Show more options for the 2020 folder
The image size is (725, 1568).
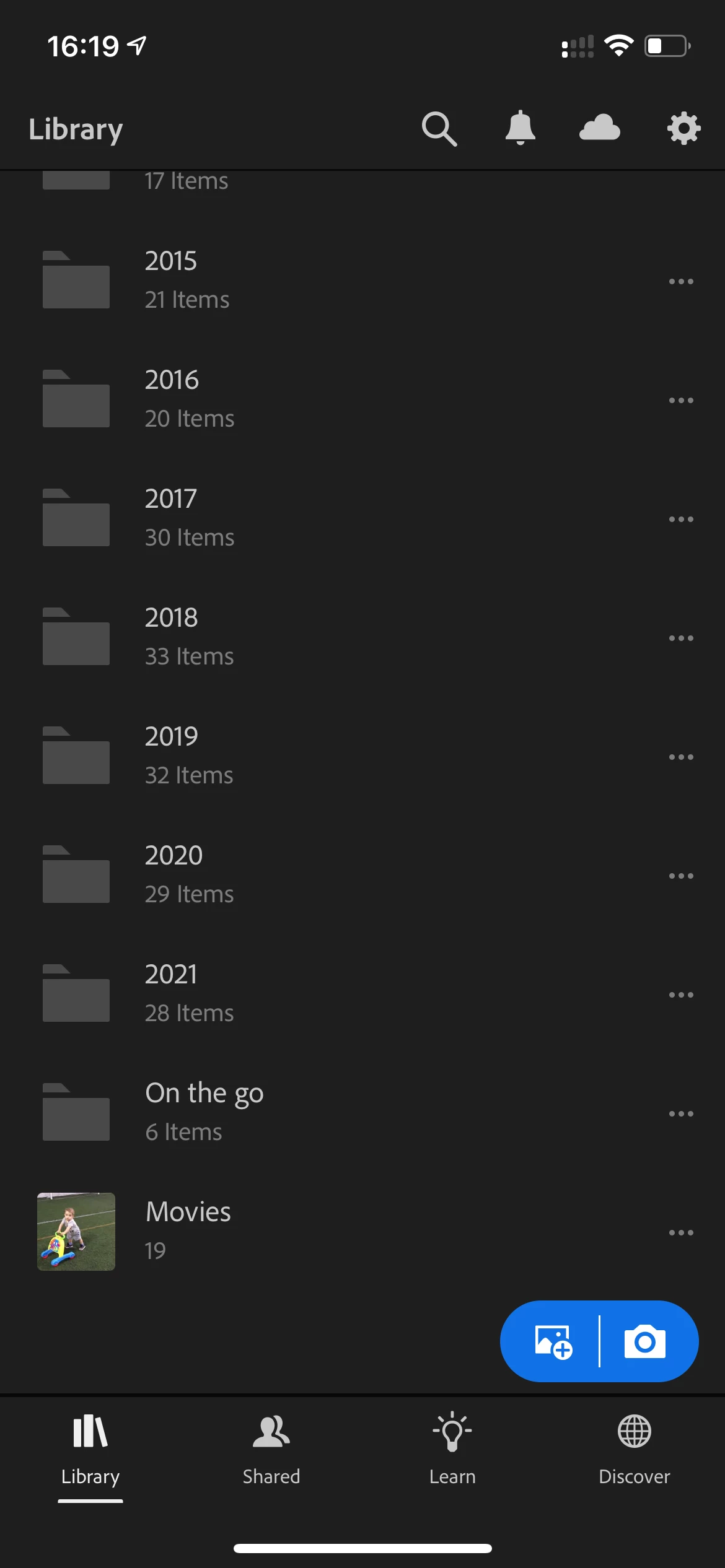(680, 876)
